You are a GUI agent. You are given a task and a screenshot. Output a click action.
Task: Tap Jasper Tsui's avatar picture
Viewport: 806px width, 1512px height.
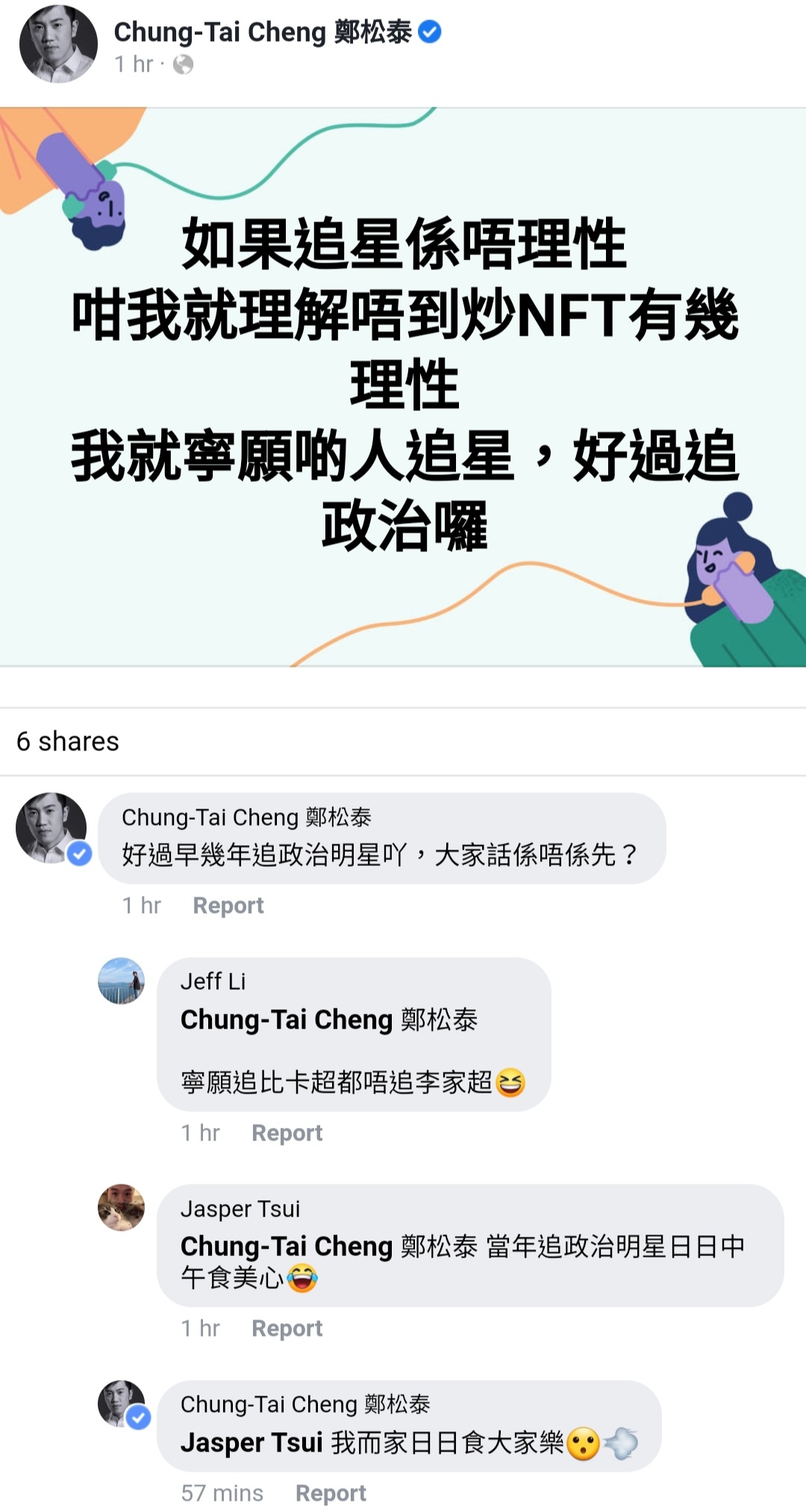121,1207
